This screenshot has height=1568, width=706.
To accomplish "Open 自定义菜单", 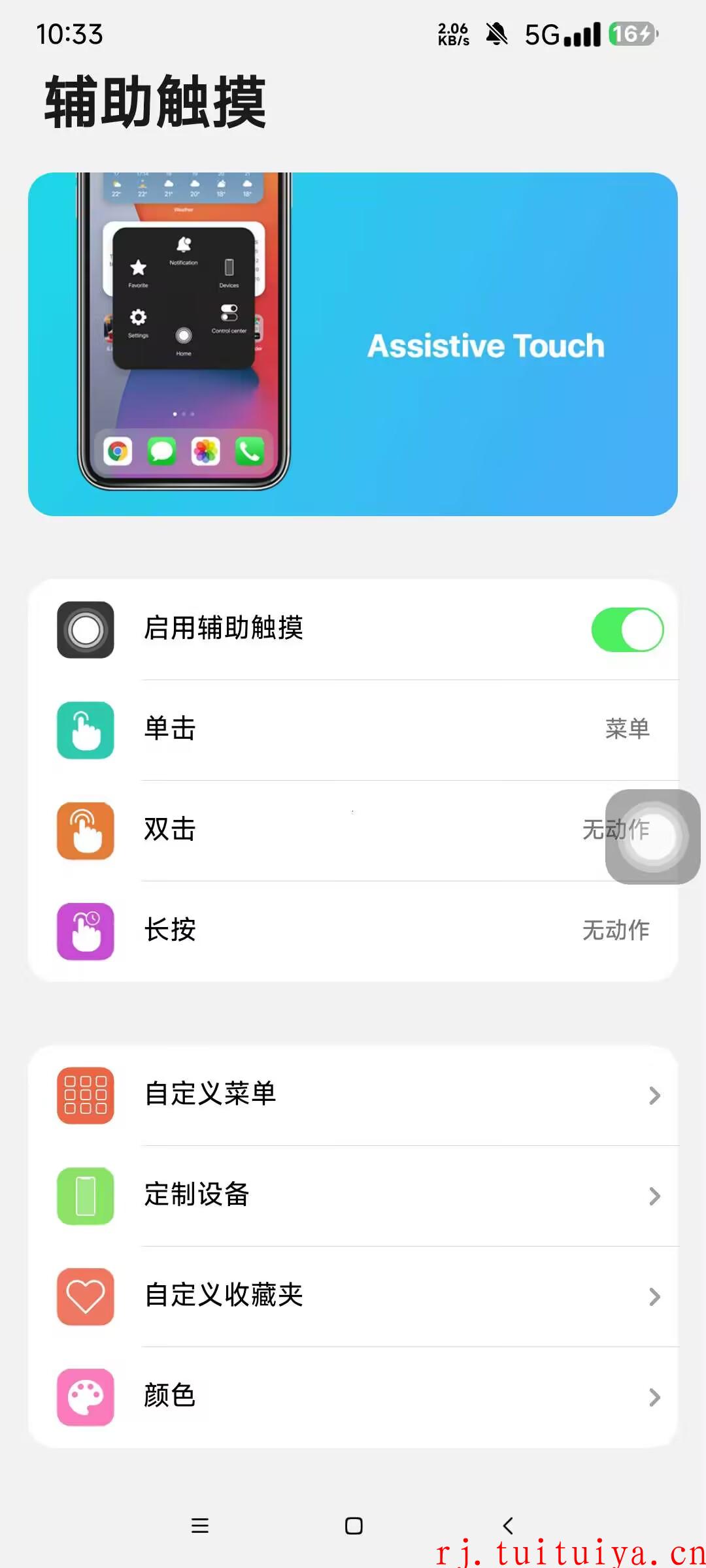I will tap(353, 1095).
